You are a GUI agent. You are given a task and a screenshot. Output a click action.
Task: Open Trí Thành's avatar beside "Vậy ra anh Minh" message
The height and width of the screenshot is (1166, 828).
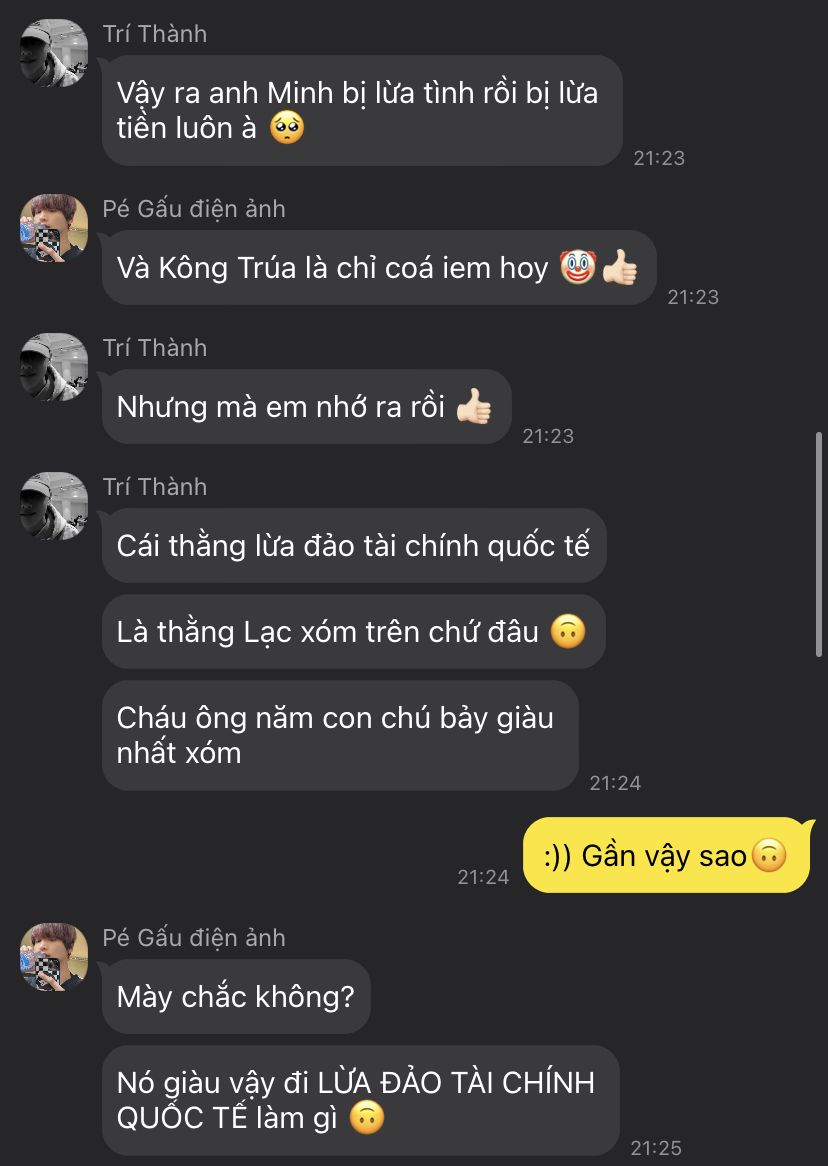(x=54, y=53)
